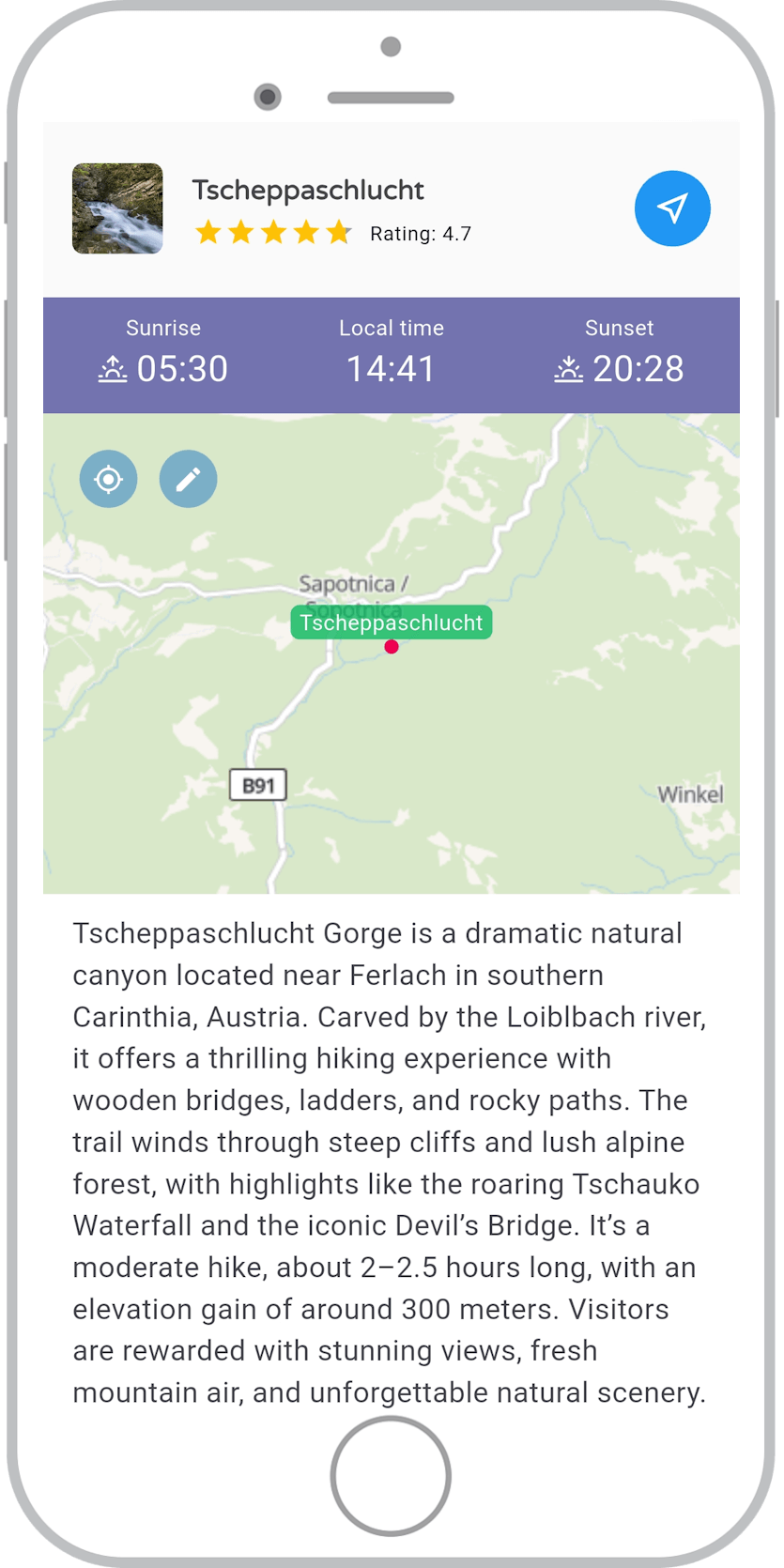Screen dimensions: 784x1568
Task: Center map on my location
Action: tap(109, 479)
